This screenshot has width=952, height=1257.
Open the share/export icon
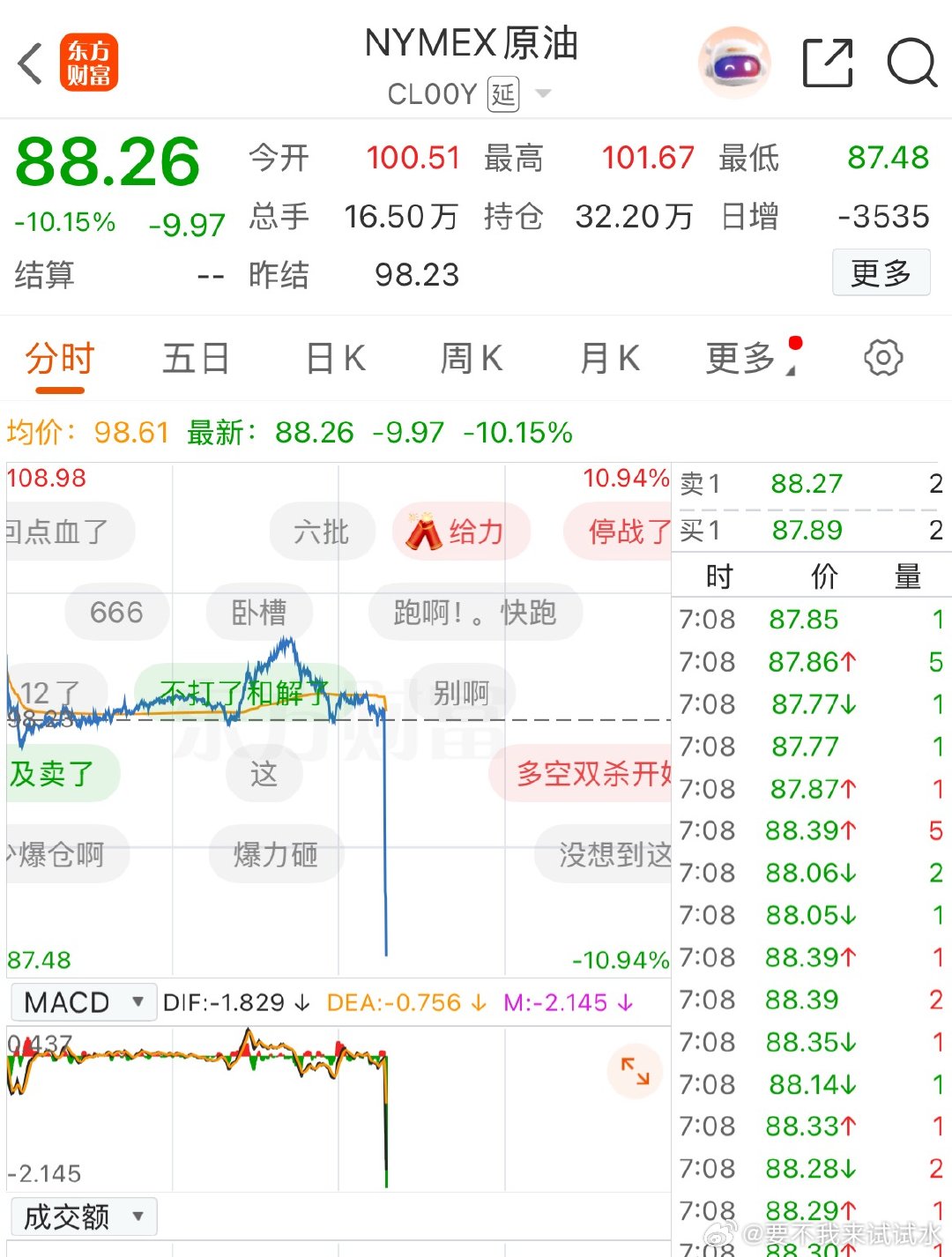pos(826,63)
